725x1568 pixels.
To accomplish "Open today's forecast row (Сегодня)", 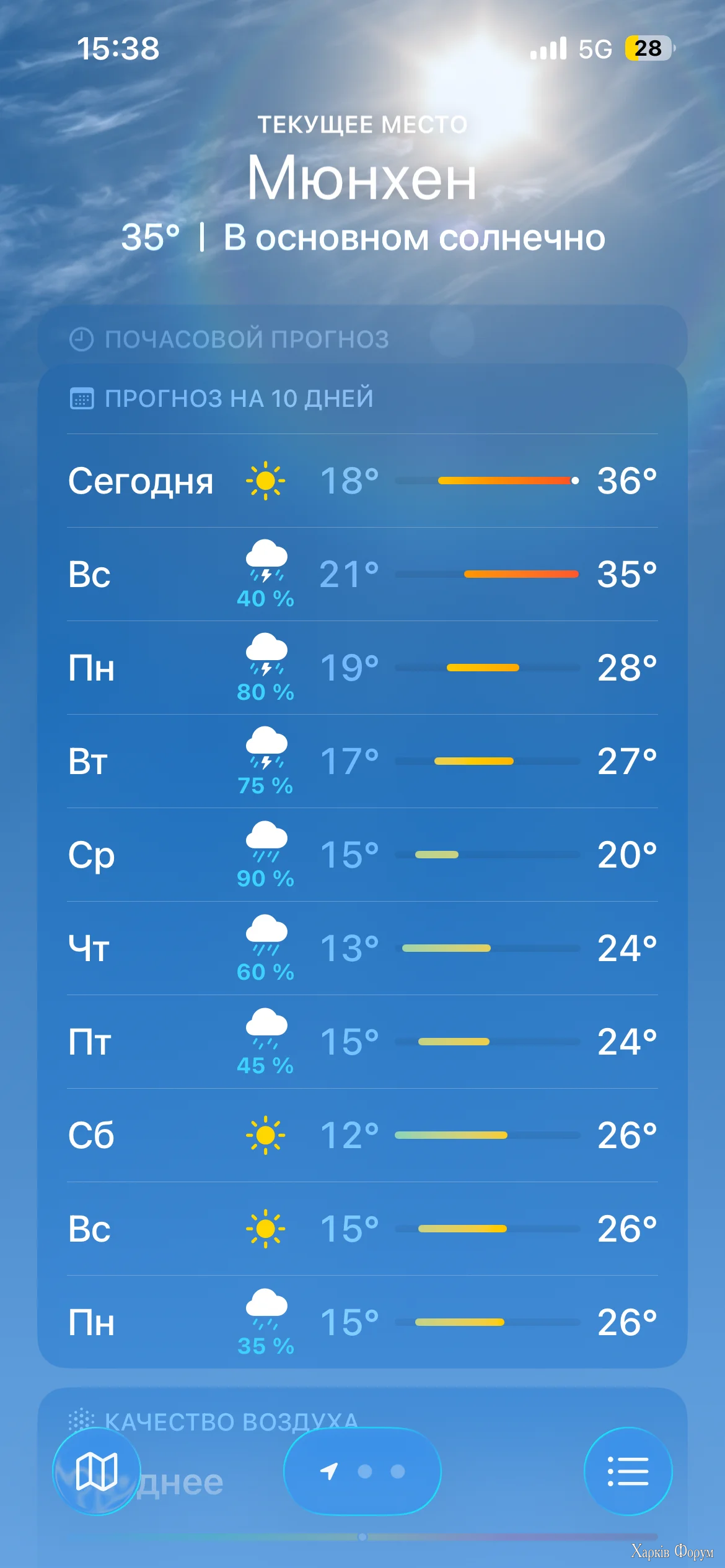I will (362, 481).
